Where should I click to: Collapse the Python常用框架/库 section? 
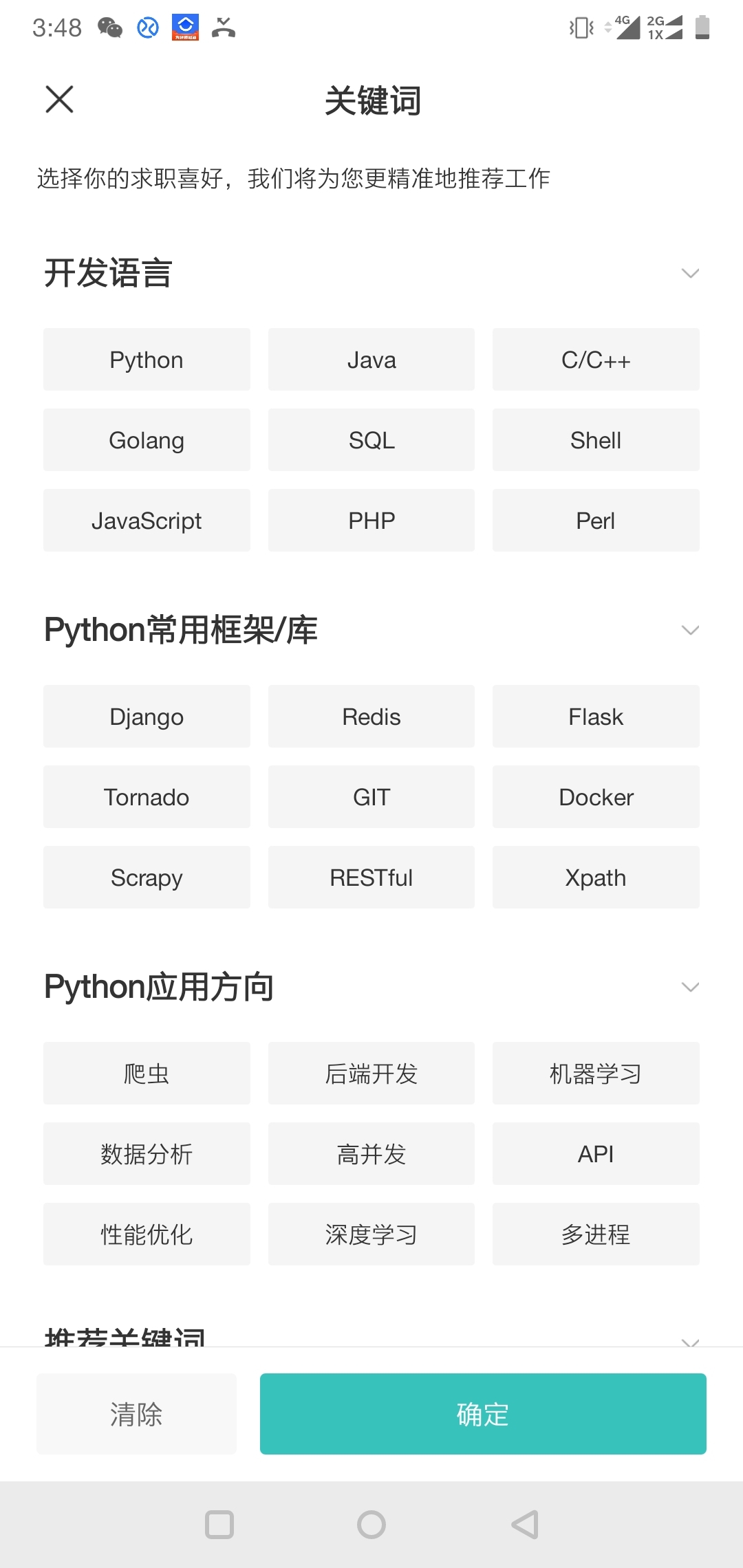(x=690, y=630)
